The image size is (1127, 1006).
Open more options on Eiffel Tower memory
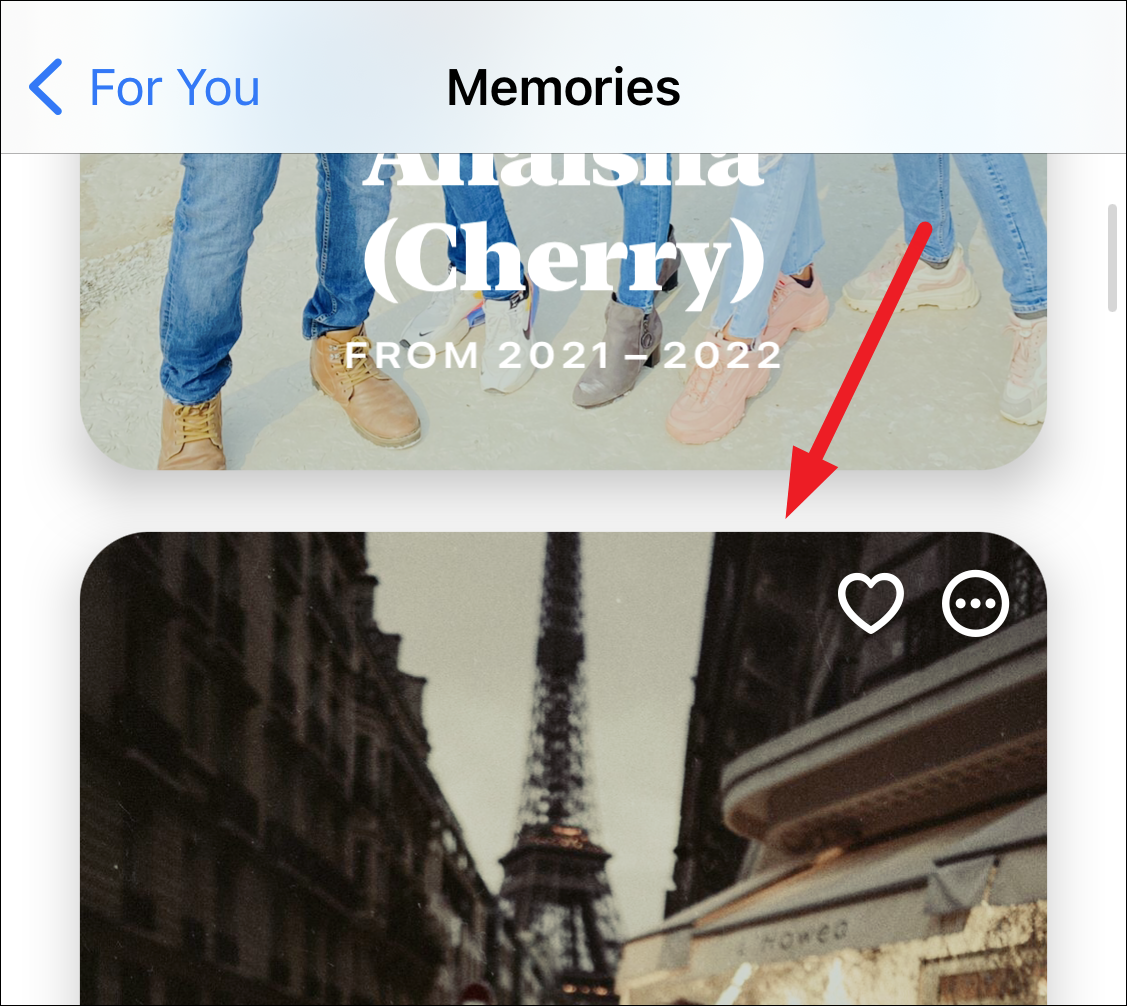click(x=976, y=603)
